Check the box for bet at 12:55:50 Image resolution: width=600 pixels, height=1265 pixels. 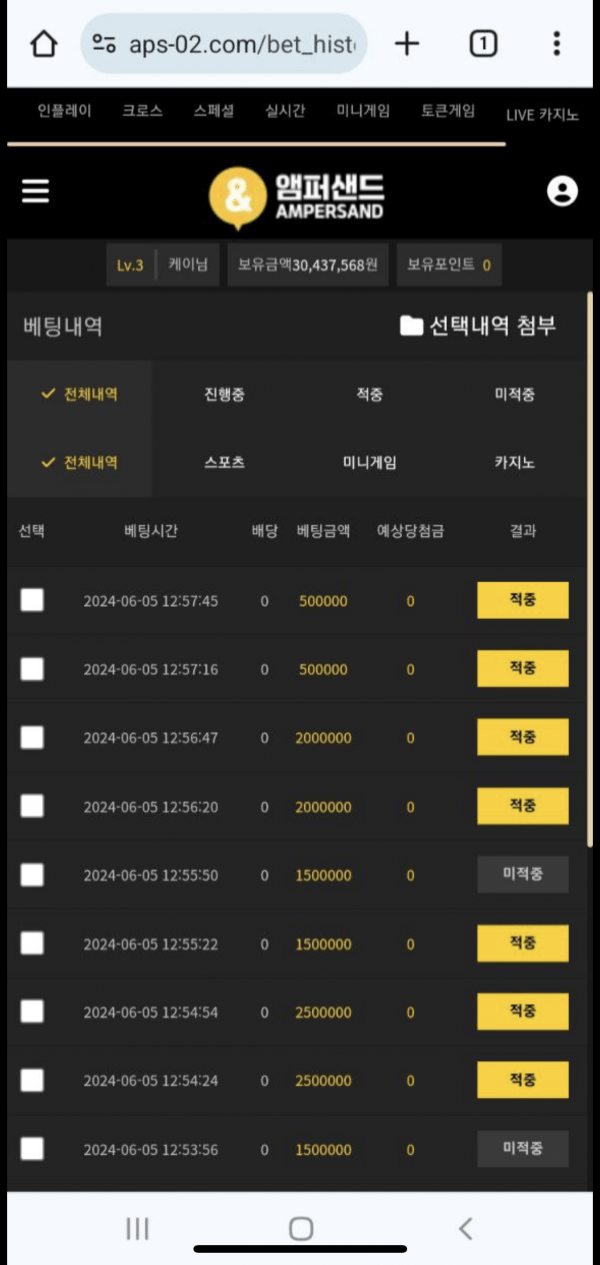[x=32, y=875]
